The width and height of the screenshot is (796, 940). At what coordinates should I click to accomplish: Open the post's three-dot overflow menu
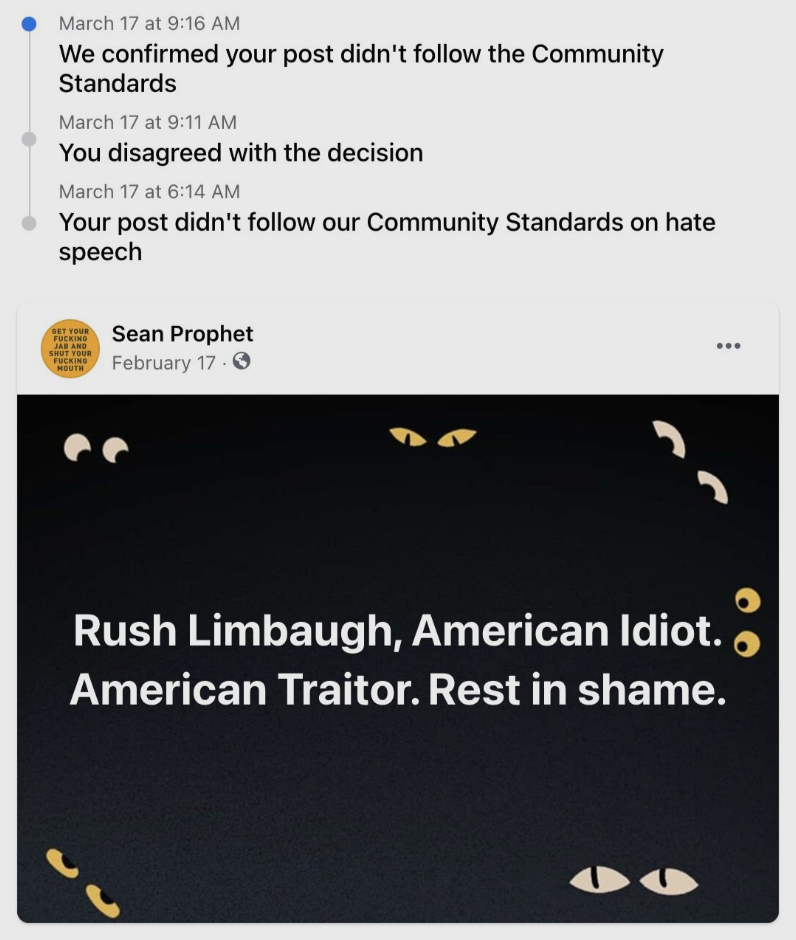[x=729, y=346]
